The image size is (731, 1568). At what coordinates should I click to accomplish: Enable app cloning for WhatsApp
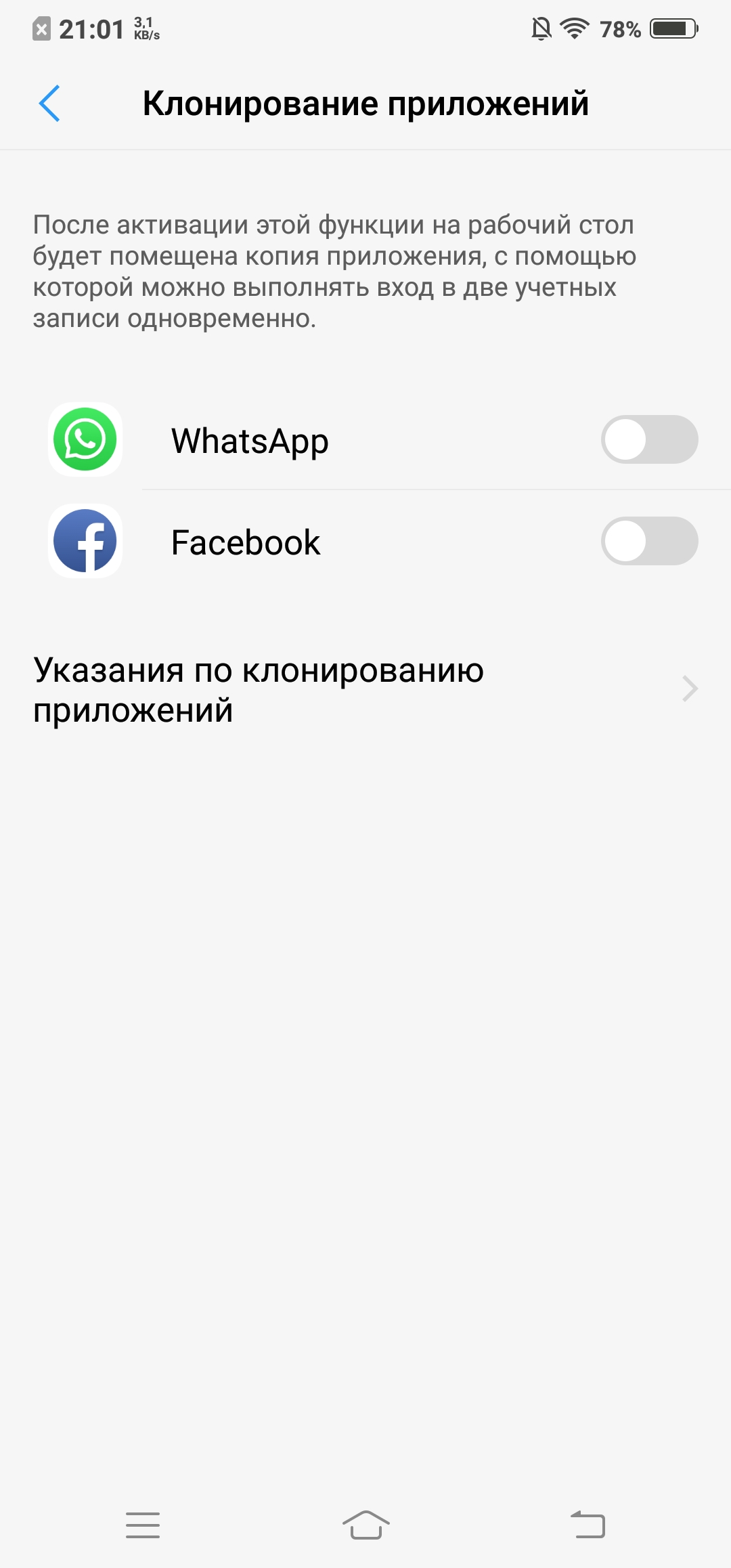[649, 439]
